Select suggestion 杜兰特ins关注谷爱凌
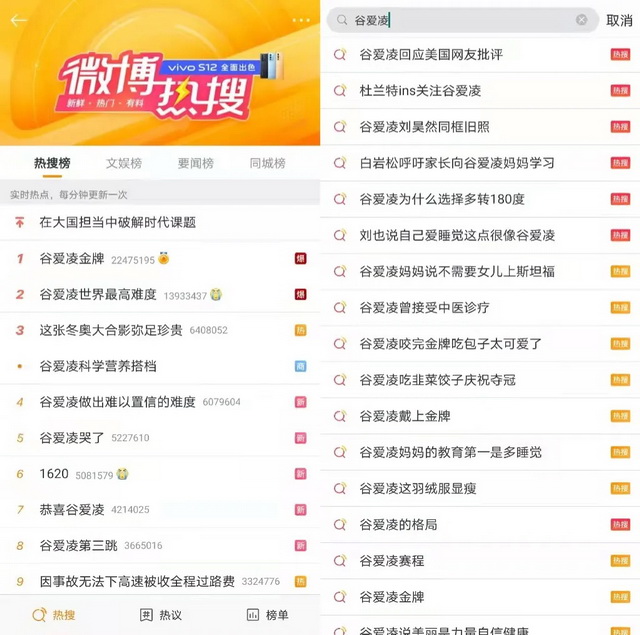The image size is (640, 635). click(x=420, y=90)
